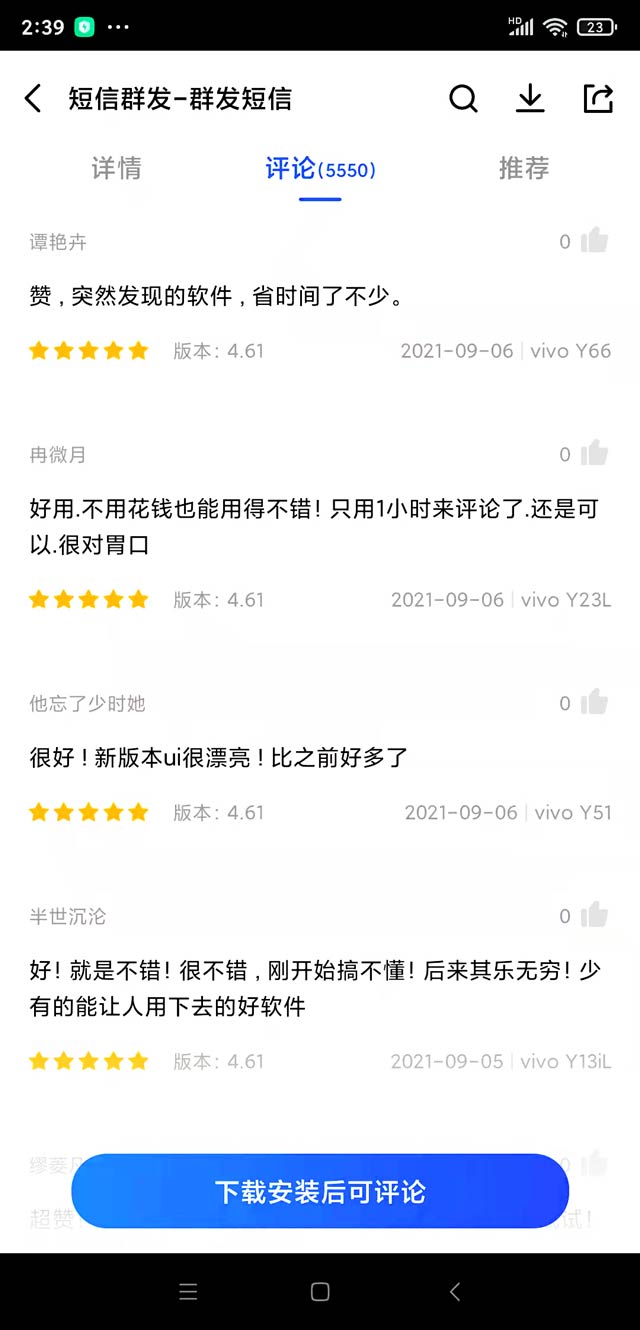Open search from the app bar

(463, 98)
